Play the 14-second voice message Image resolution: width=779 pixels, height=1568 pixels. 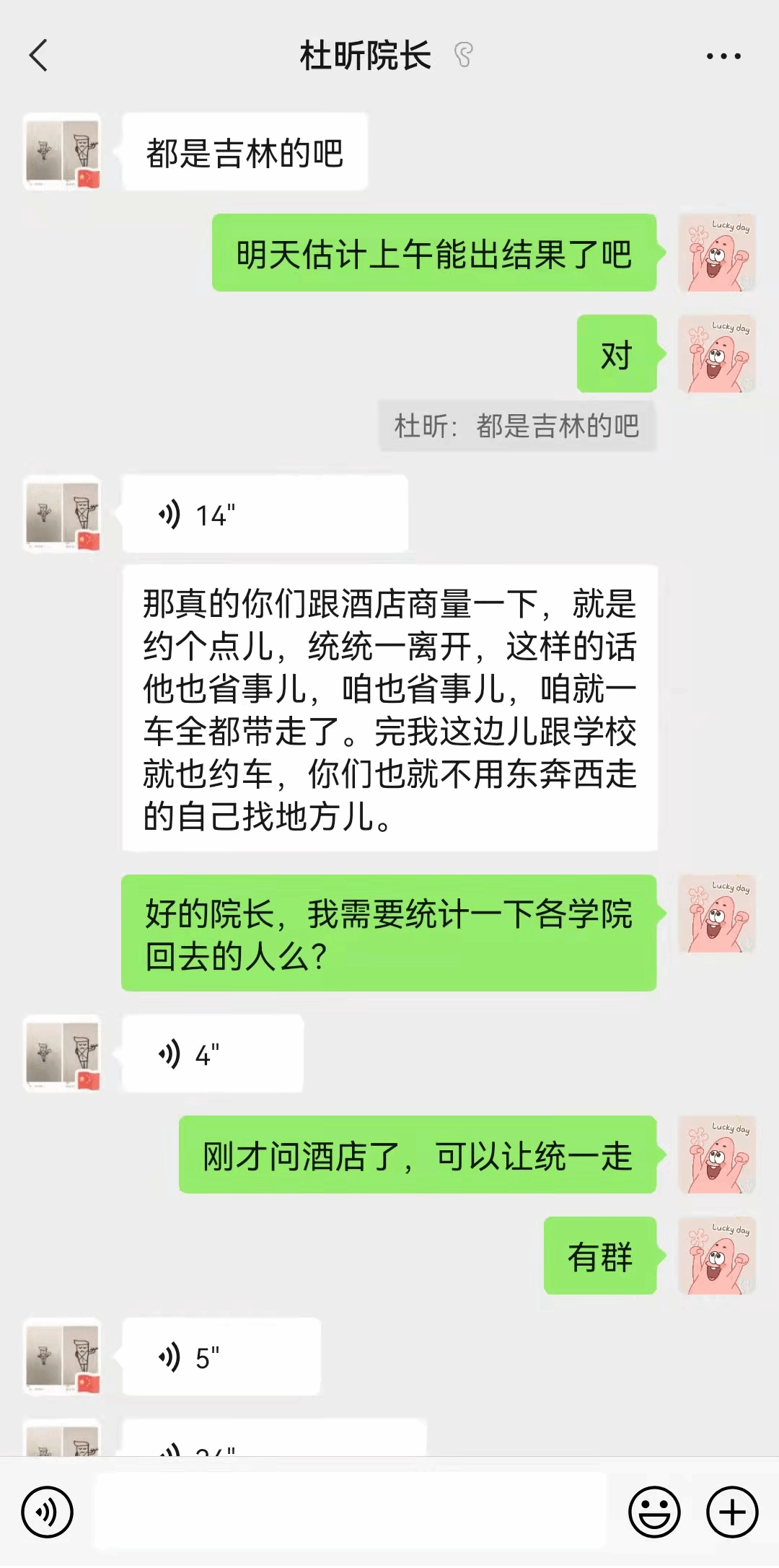264,514
